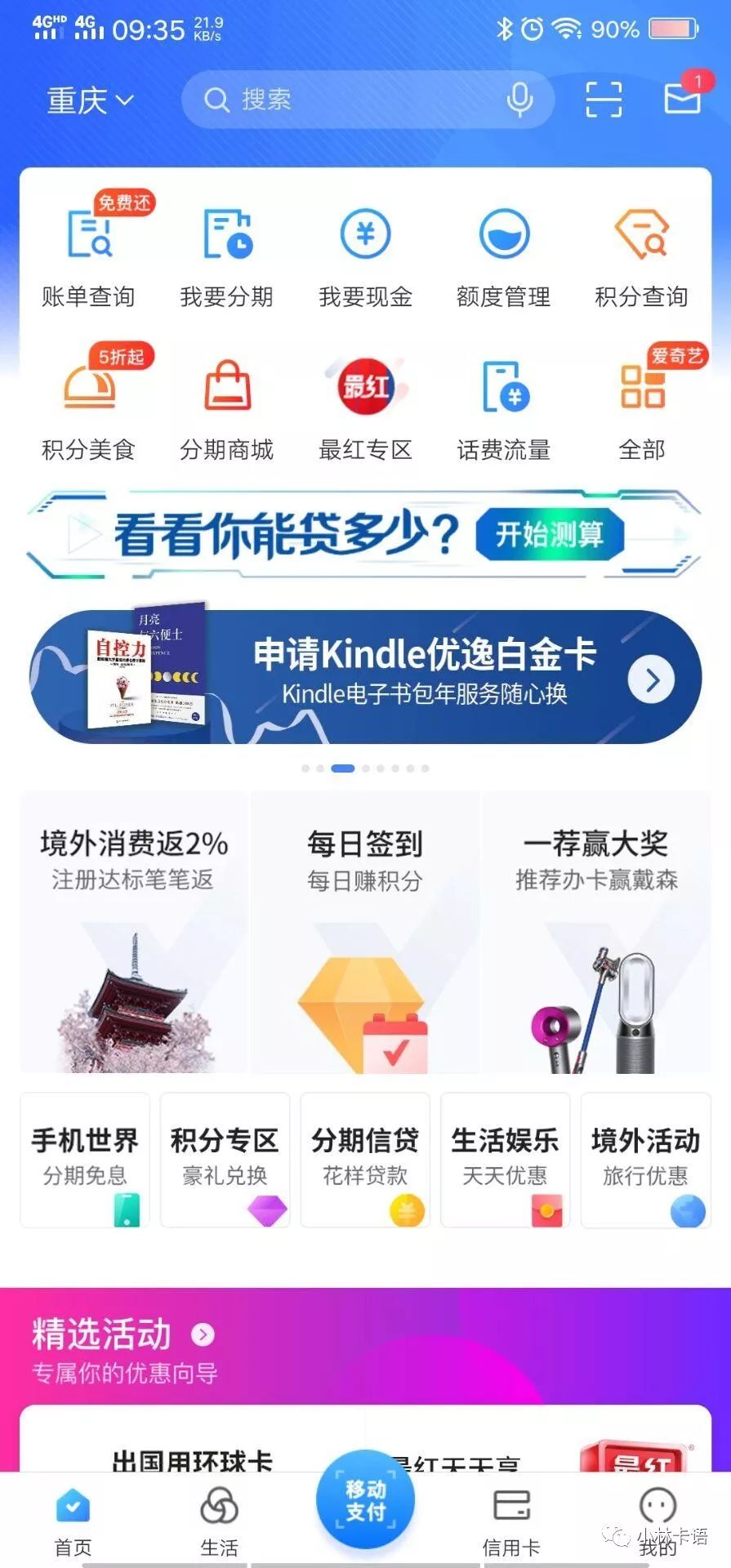The width and height of the screenshot is (731, 1568).
Task: Open the 境外消费返2% card
Action: [x=134, y=931]
